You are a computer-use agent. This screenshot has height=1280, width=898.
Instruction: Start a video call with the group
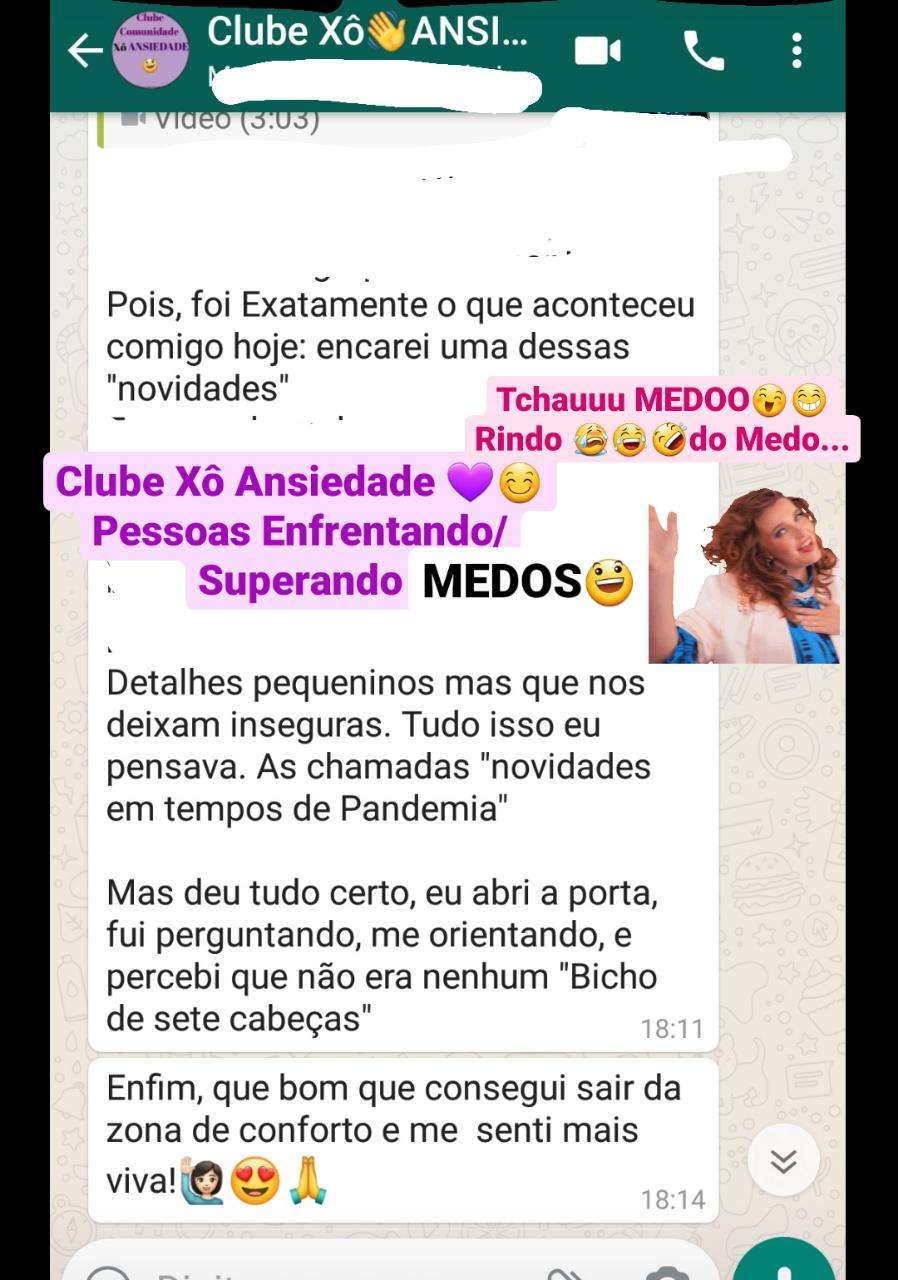598,51
